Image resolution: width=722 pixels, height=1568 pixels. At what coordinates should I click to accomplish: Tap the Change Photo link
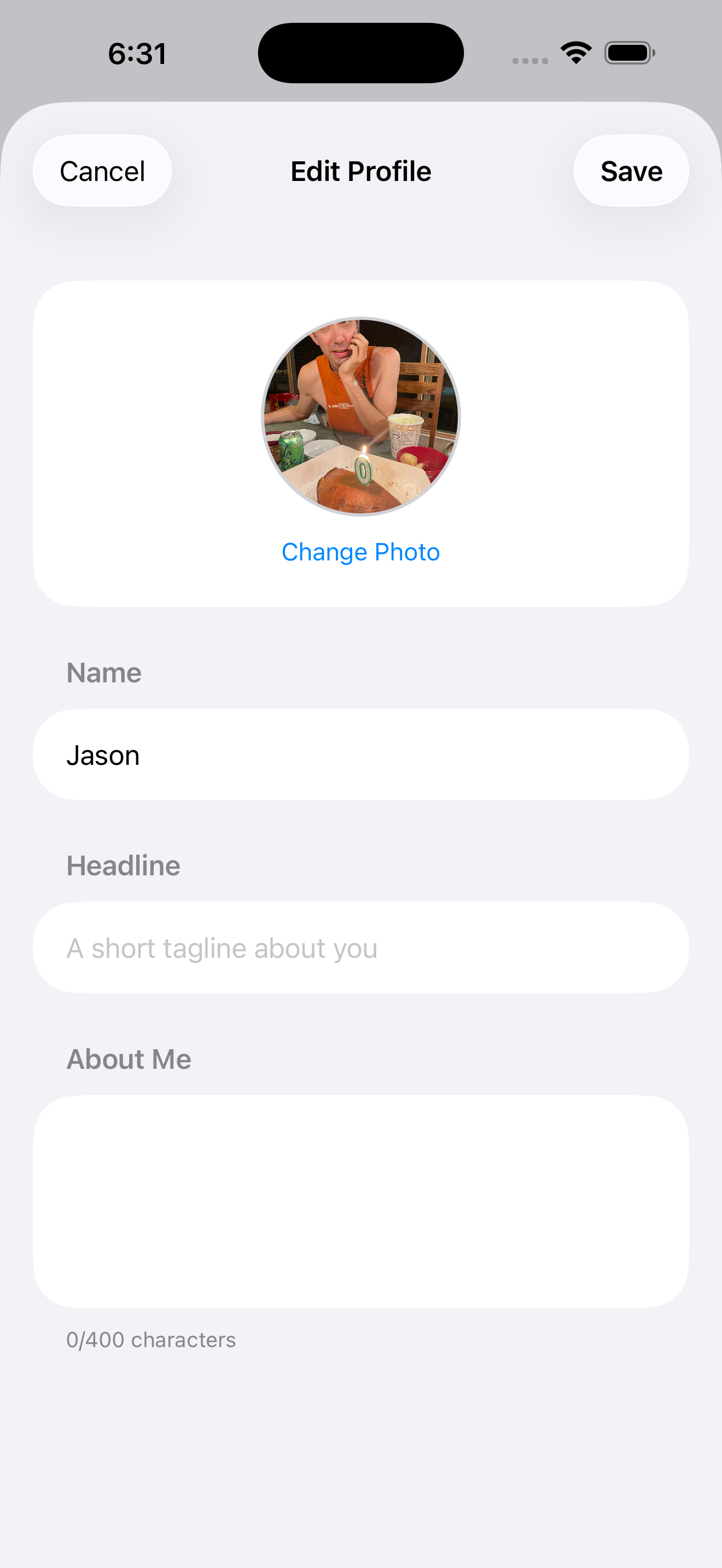pos(360,552)
